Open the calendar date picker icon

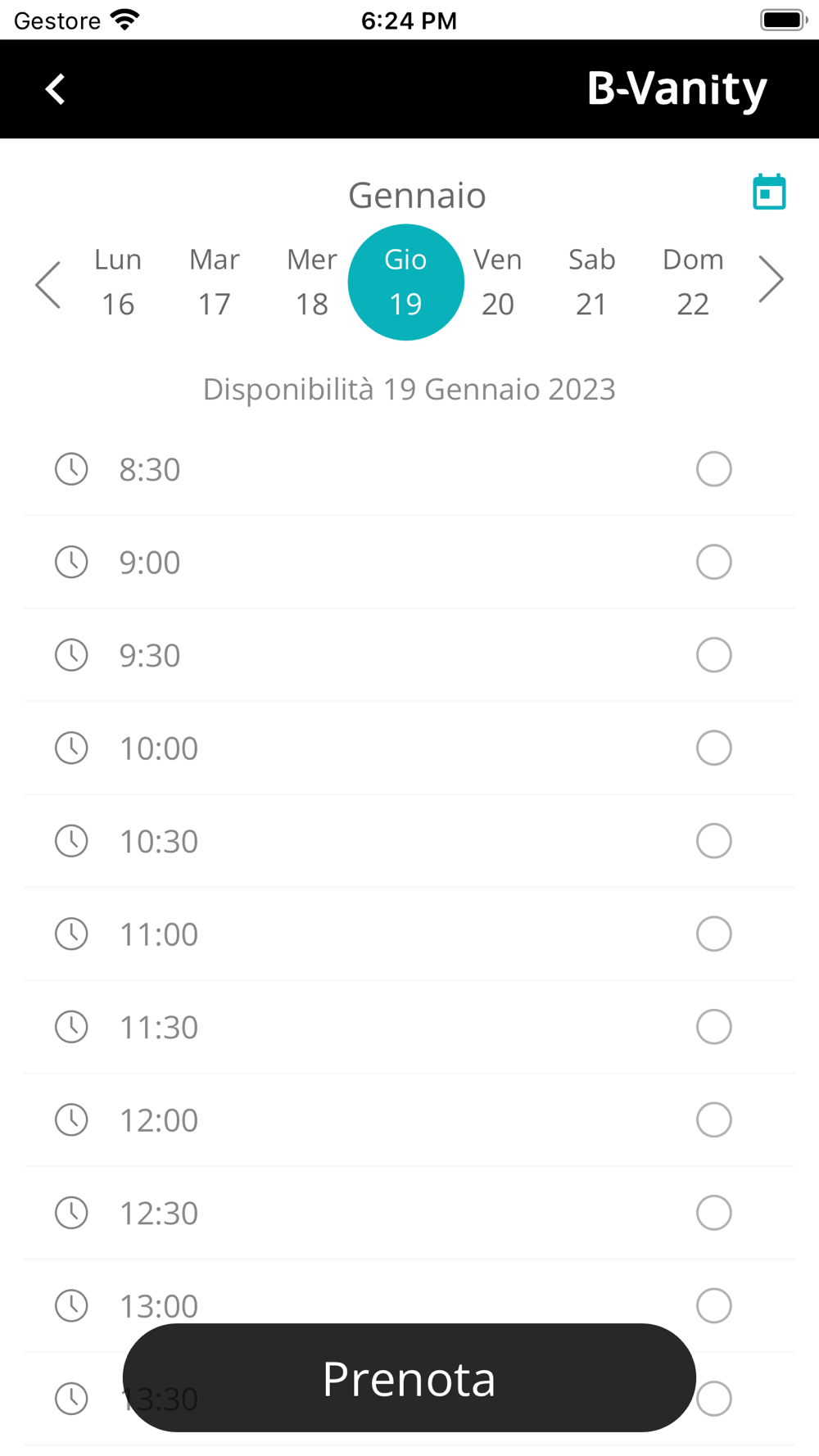tap(769, 192)
